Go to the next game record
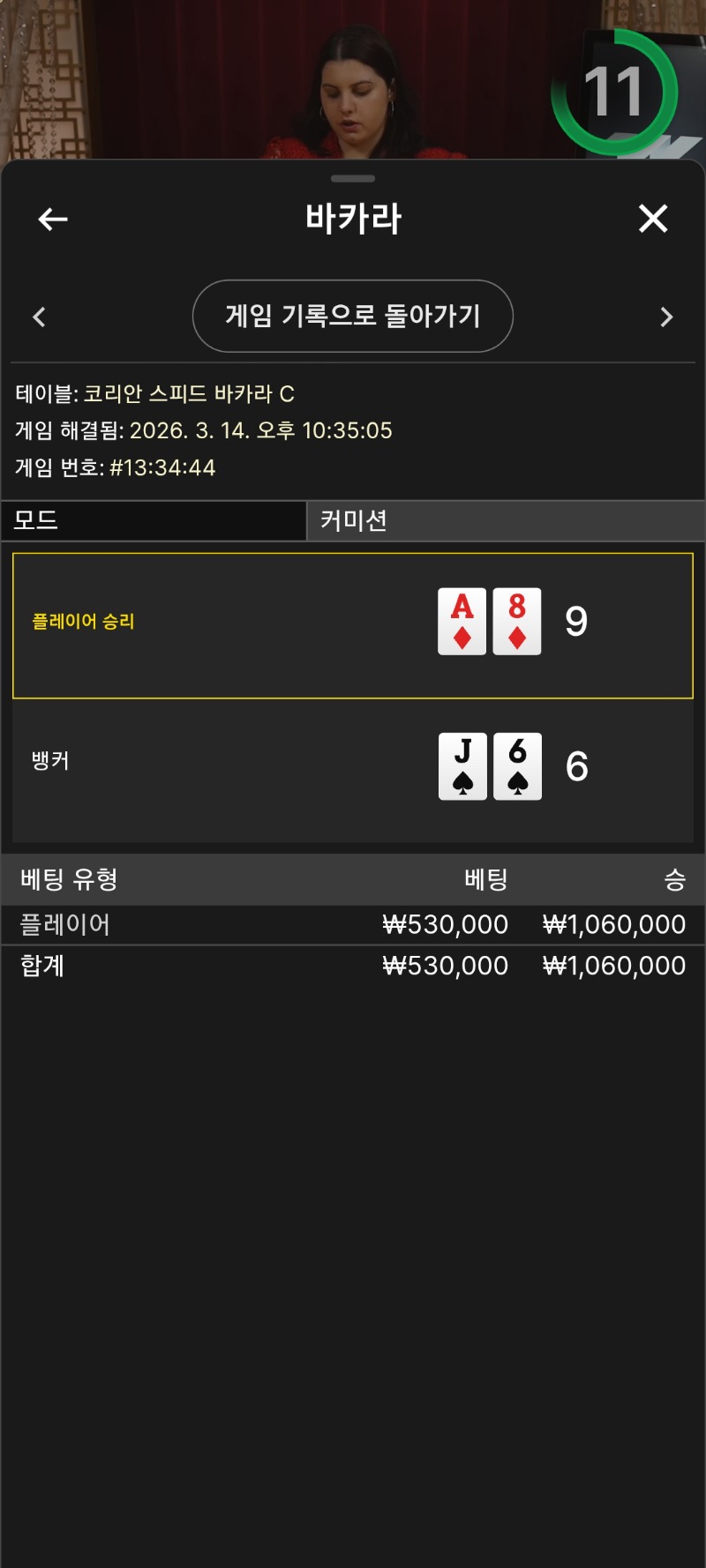This screenshot has height=1568, width=706. (666, 317)
